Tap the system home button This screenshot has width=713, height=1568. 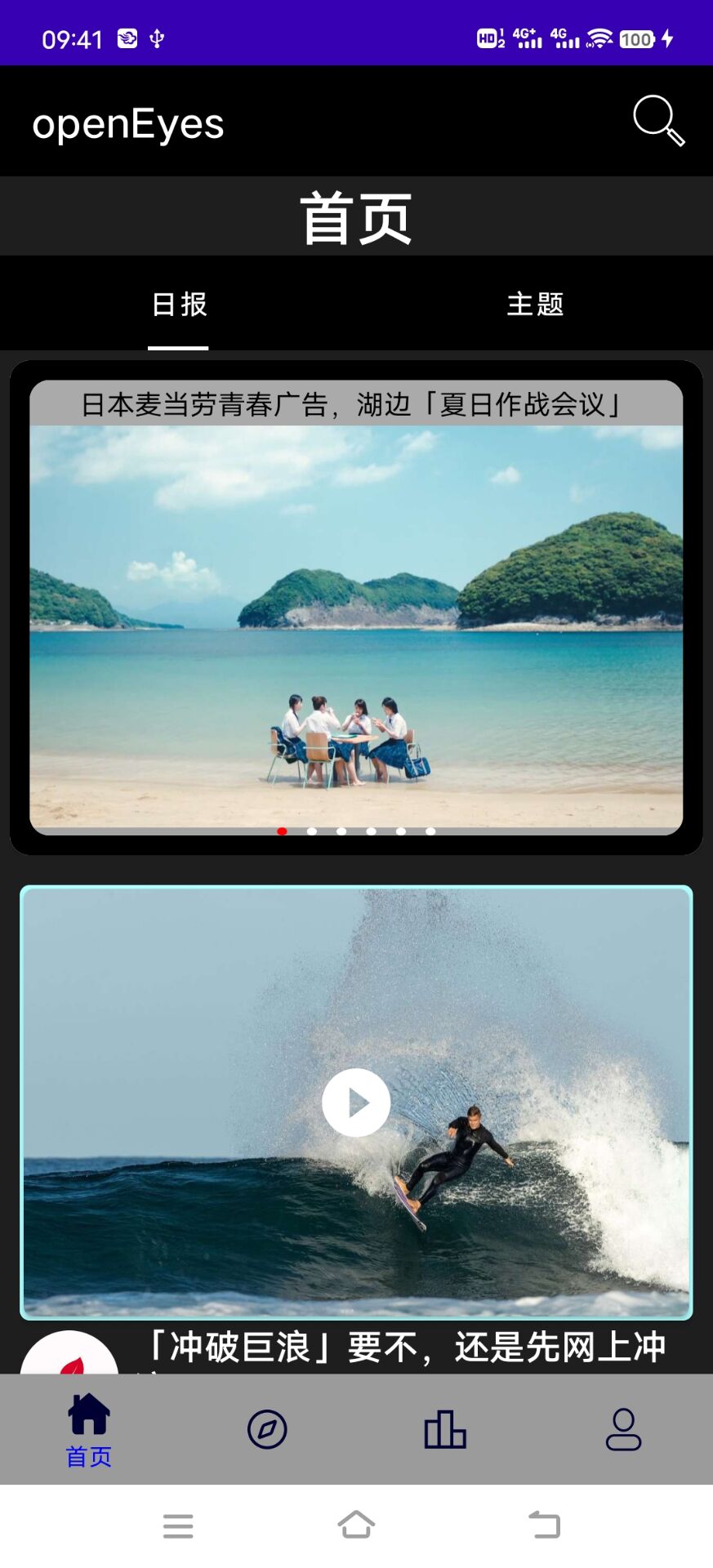coord(356,1525)
